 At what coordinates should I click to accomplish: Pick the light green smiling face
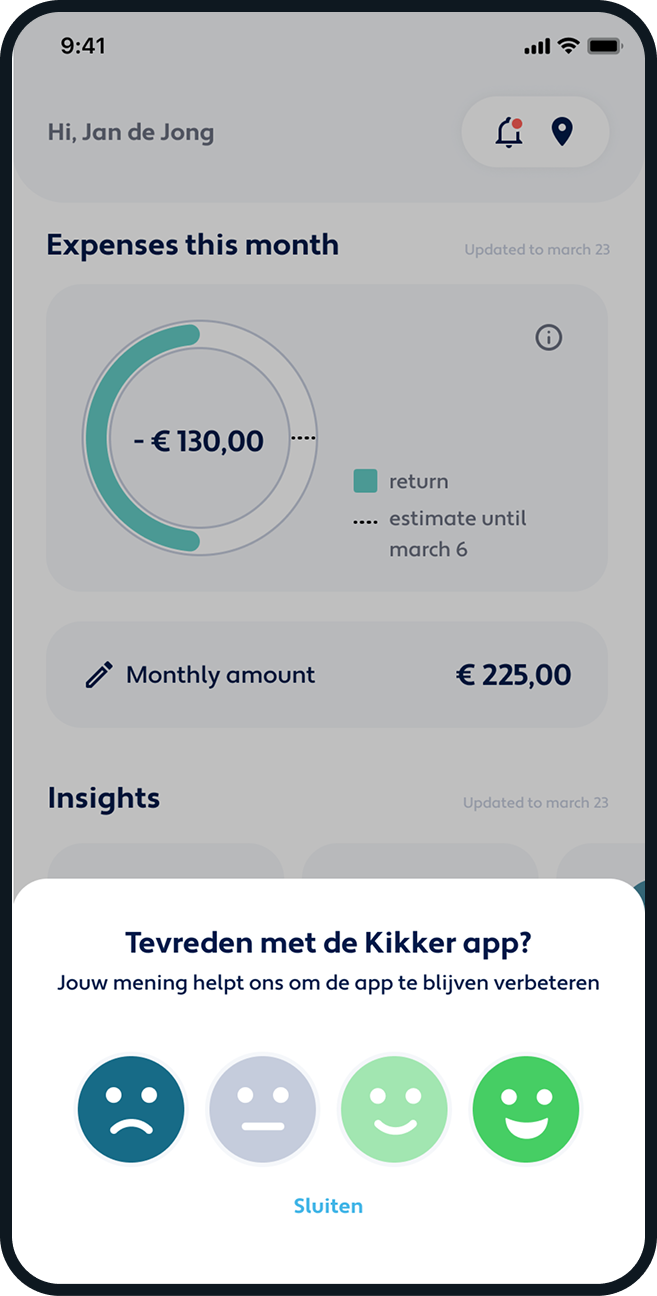tap(394, 1110)
